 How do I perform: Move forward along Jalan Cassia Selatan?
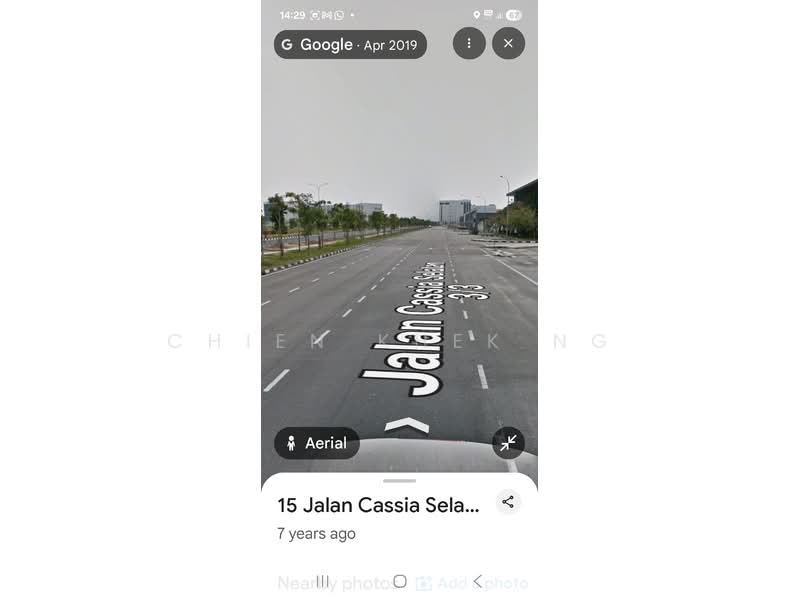coord(406,425)
